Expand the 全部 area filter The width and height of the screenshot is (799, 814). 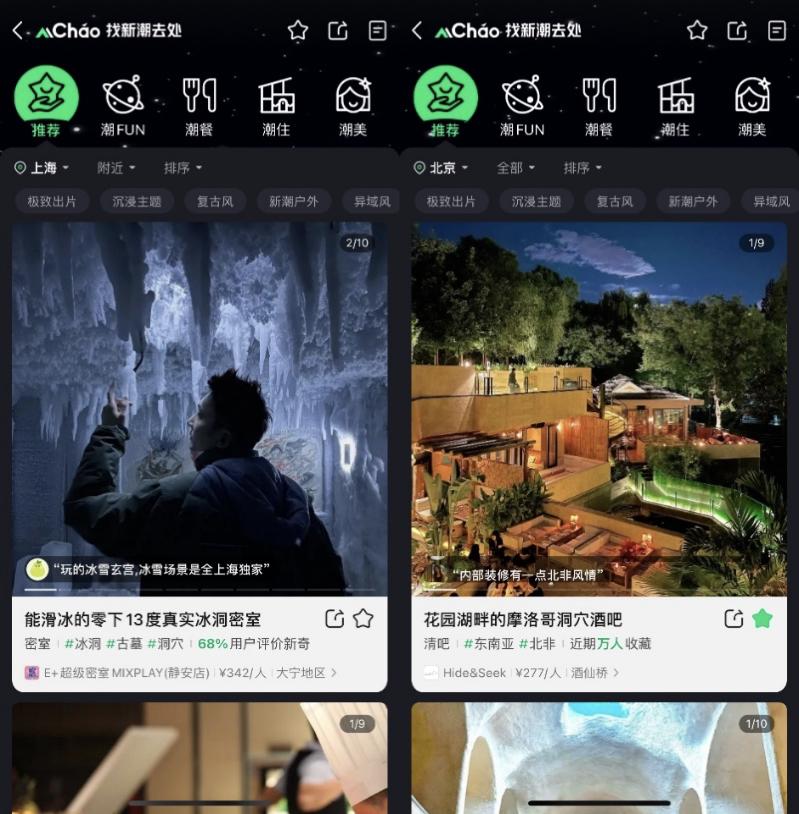click(x=515, y=168)
